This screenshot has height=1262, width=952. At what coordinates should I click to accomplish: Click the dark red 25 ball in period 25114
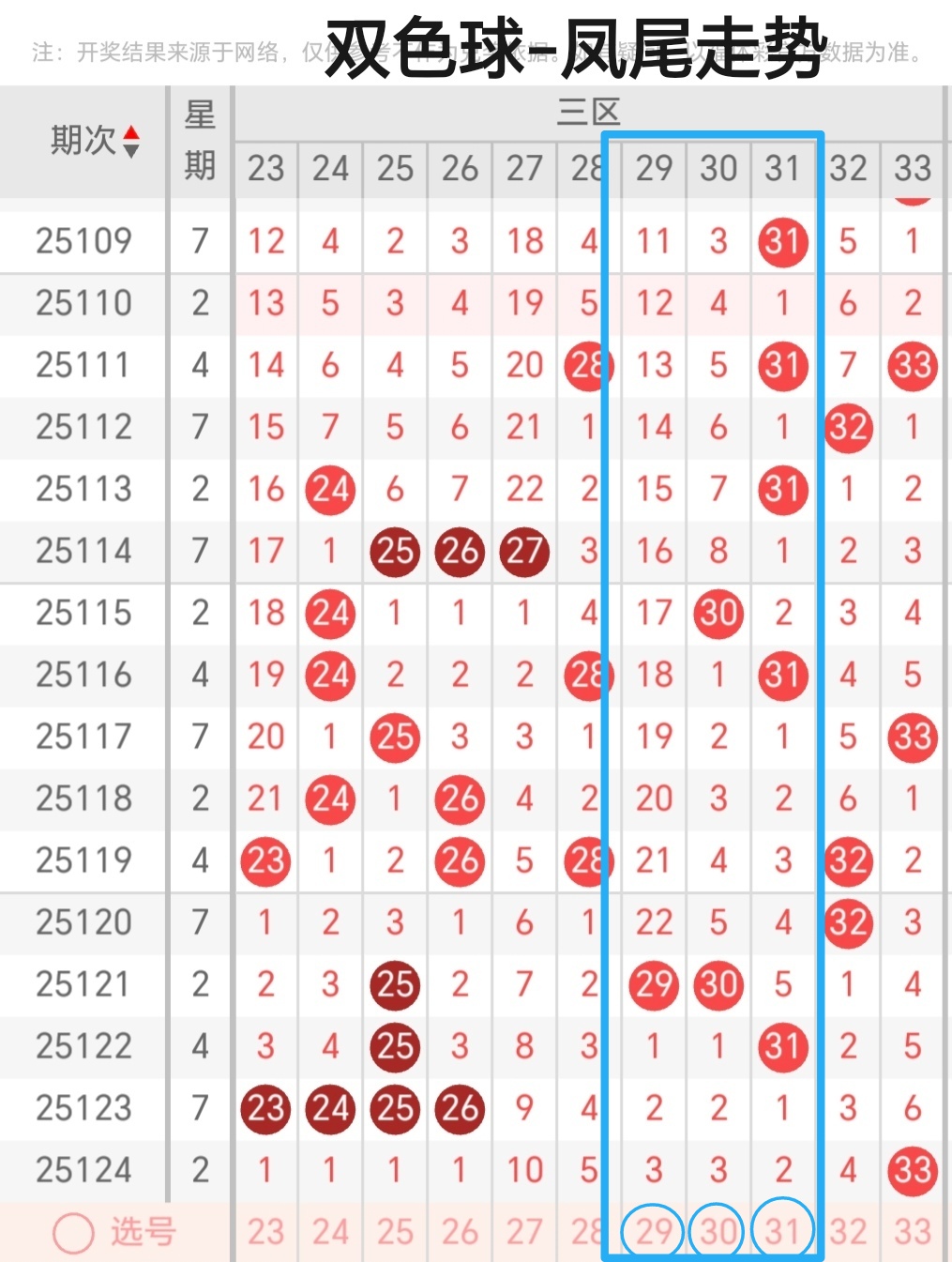(394, 552)
